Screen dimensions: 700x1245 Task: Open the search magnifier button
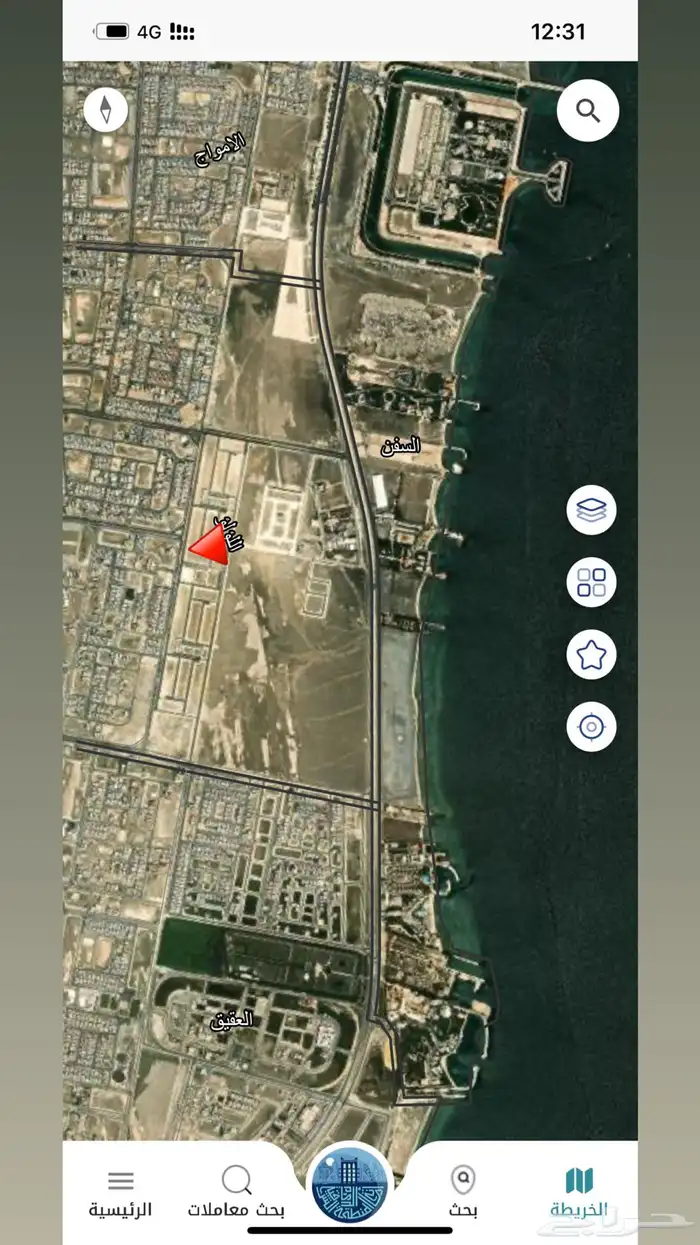point(588,111)
